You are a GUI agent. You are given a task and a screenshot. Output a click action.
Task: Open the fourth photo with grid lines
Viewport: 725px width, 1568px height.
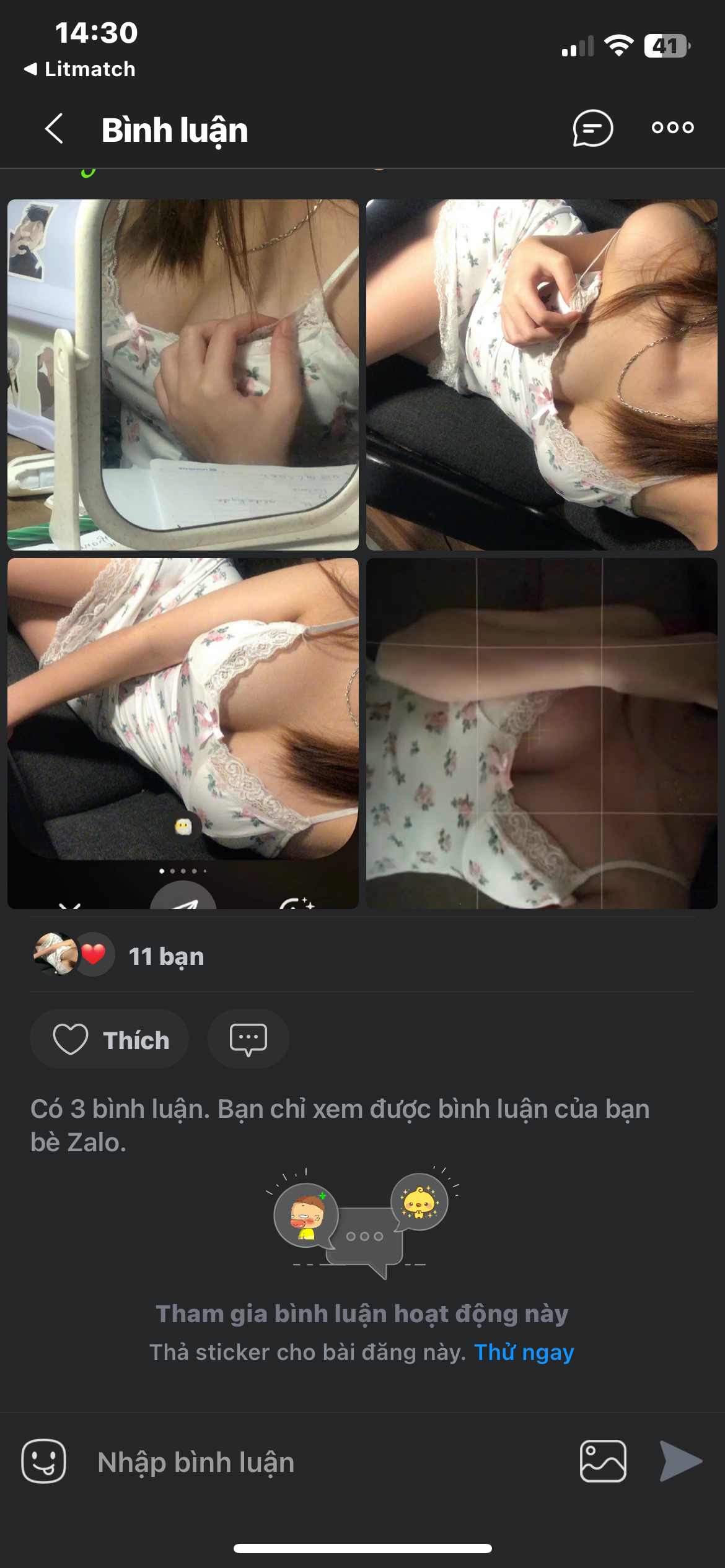[x=542, y=733]
